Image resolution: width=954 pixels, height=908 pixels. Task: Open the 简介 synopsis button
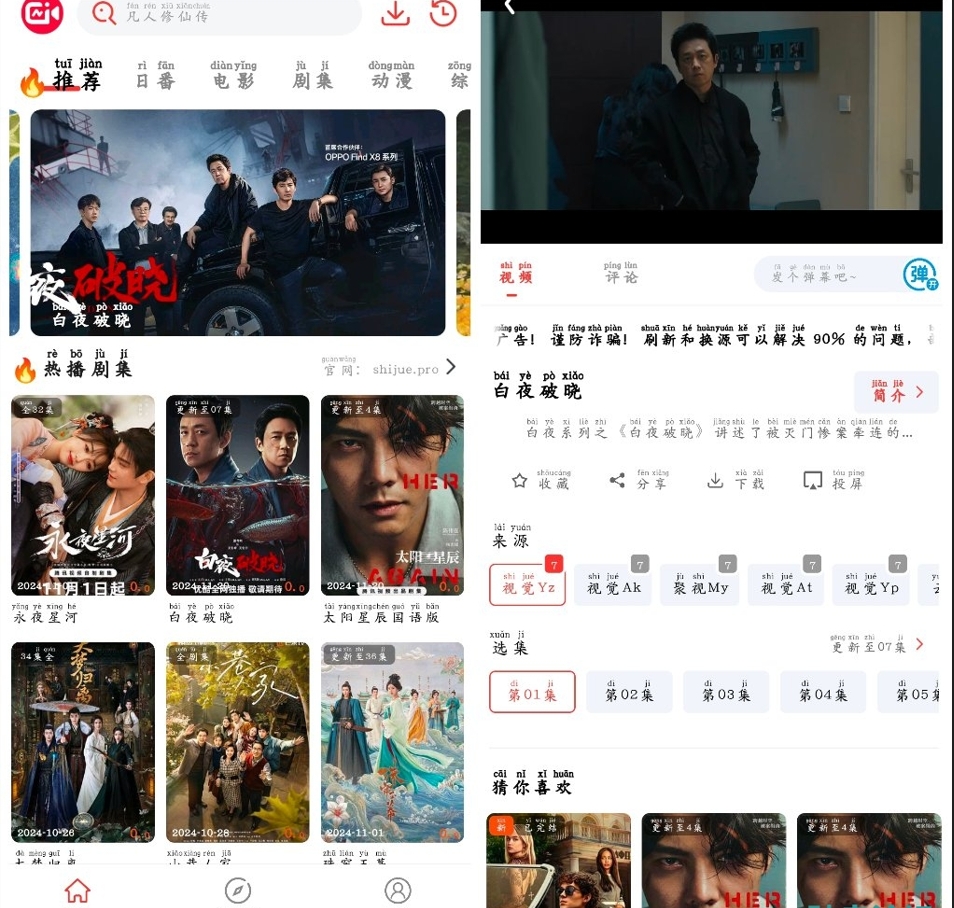[895, 392]
